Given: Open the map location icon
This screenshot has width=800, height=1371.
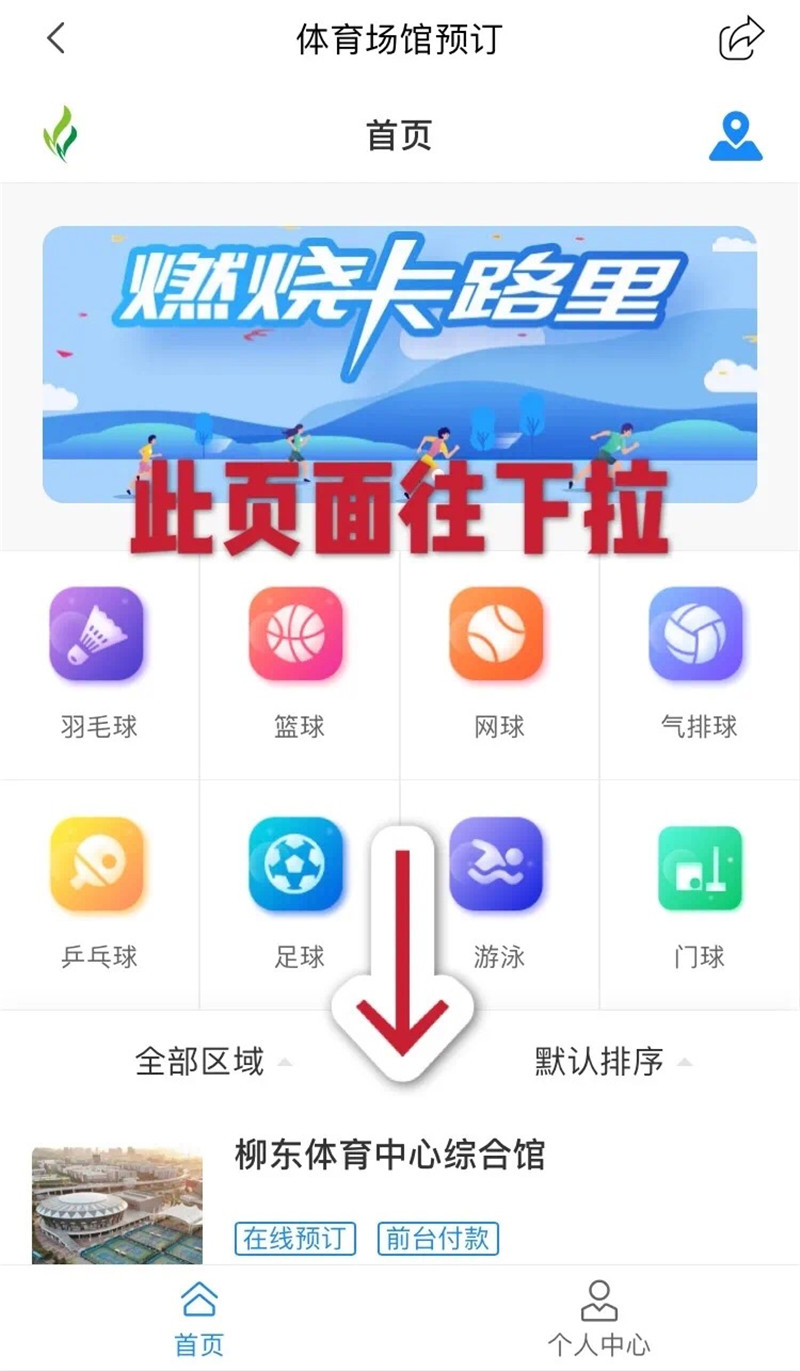Looking at the screenshot, I should pyautogui.click(x=736, y=136).
